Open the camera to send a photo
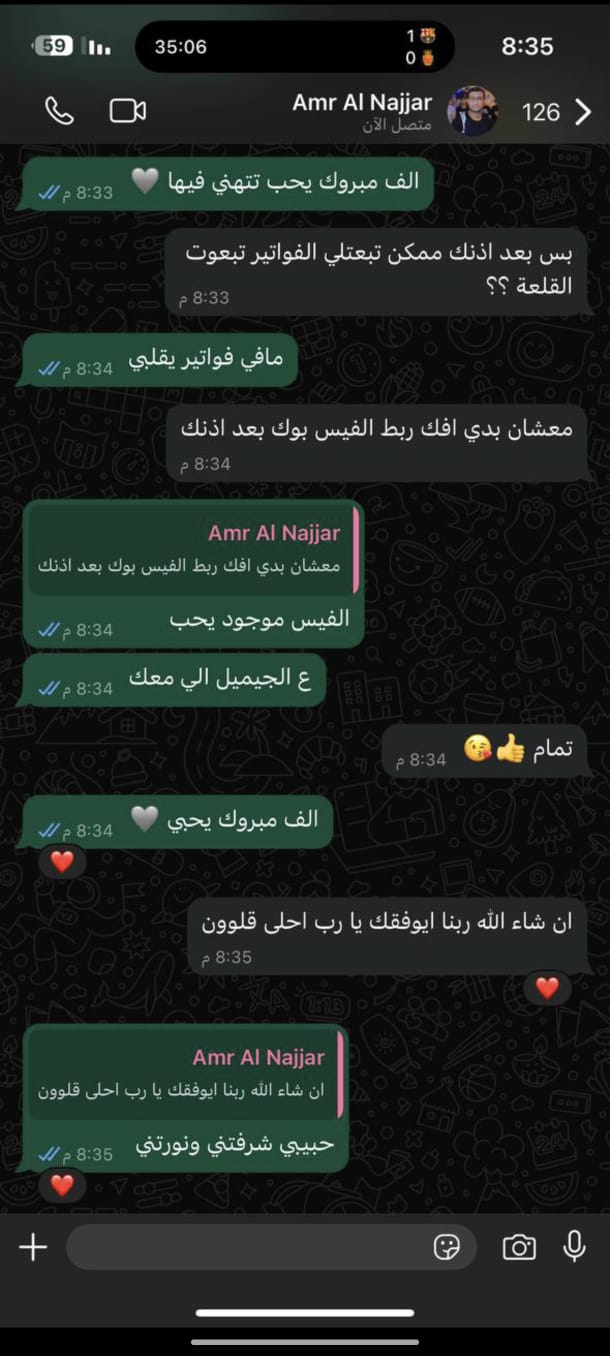The width and height of the screenshot is (610, 1356). pos(518,1247)
